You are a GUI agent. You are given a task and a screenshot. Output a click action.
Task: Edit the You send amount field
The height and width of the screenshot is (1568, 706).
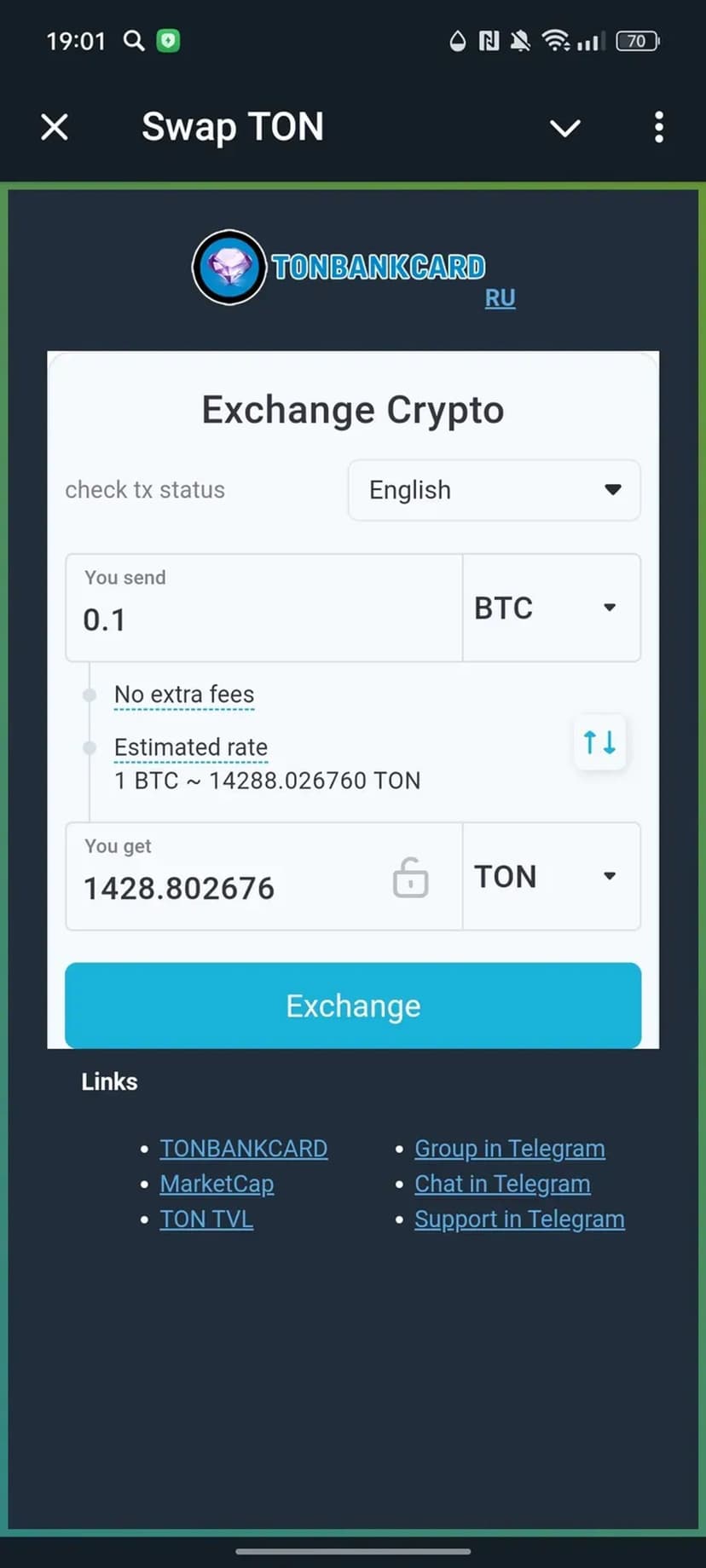[256, 619]
